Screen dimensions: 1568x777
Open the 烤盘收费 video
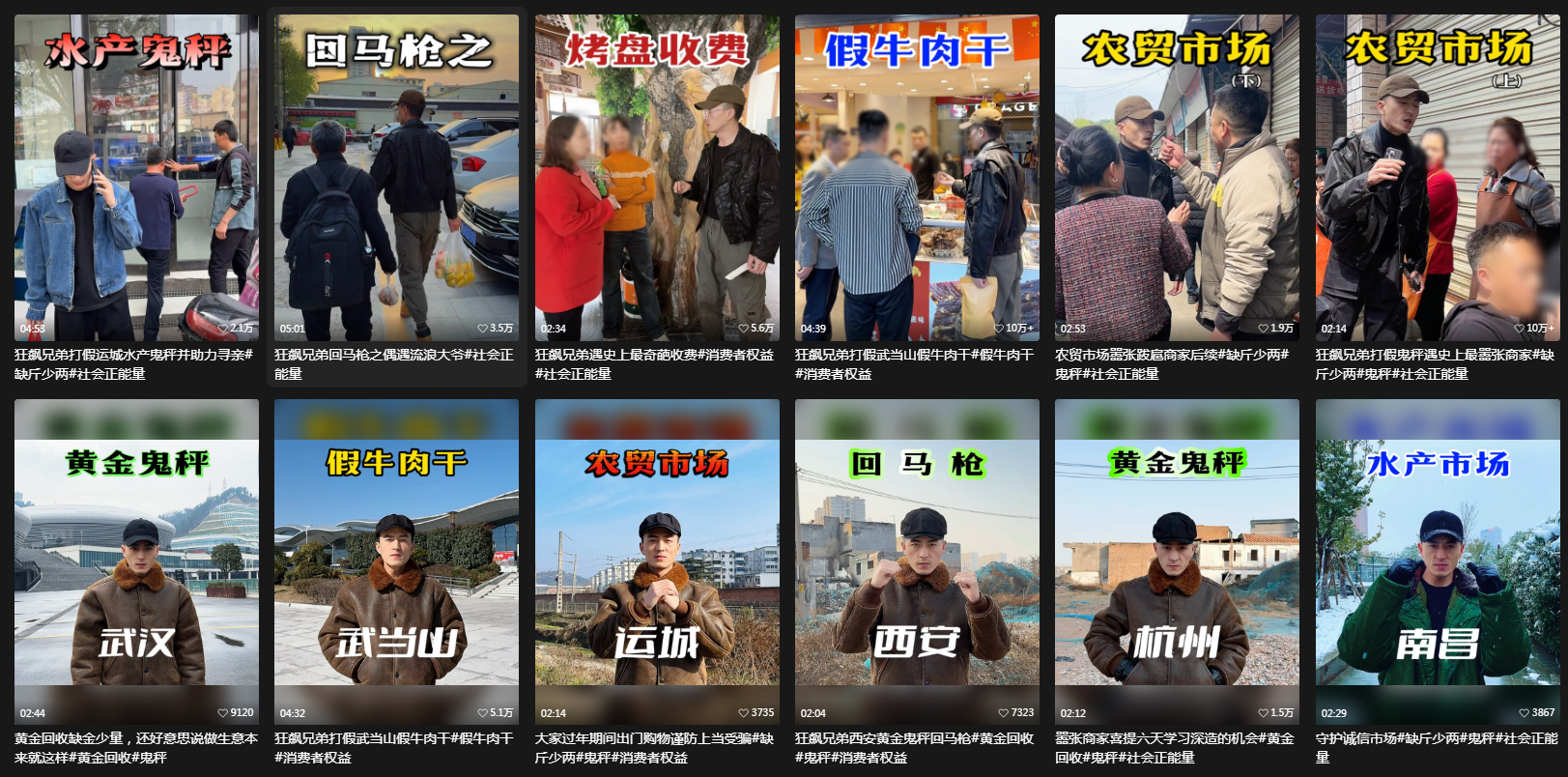[x=657, y=178]
